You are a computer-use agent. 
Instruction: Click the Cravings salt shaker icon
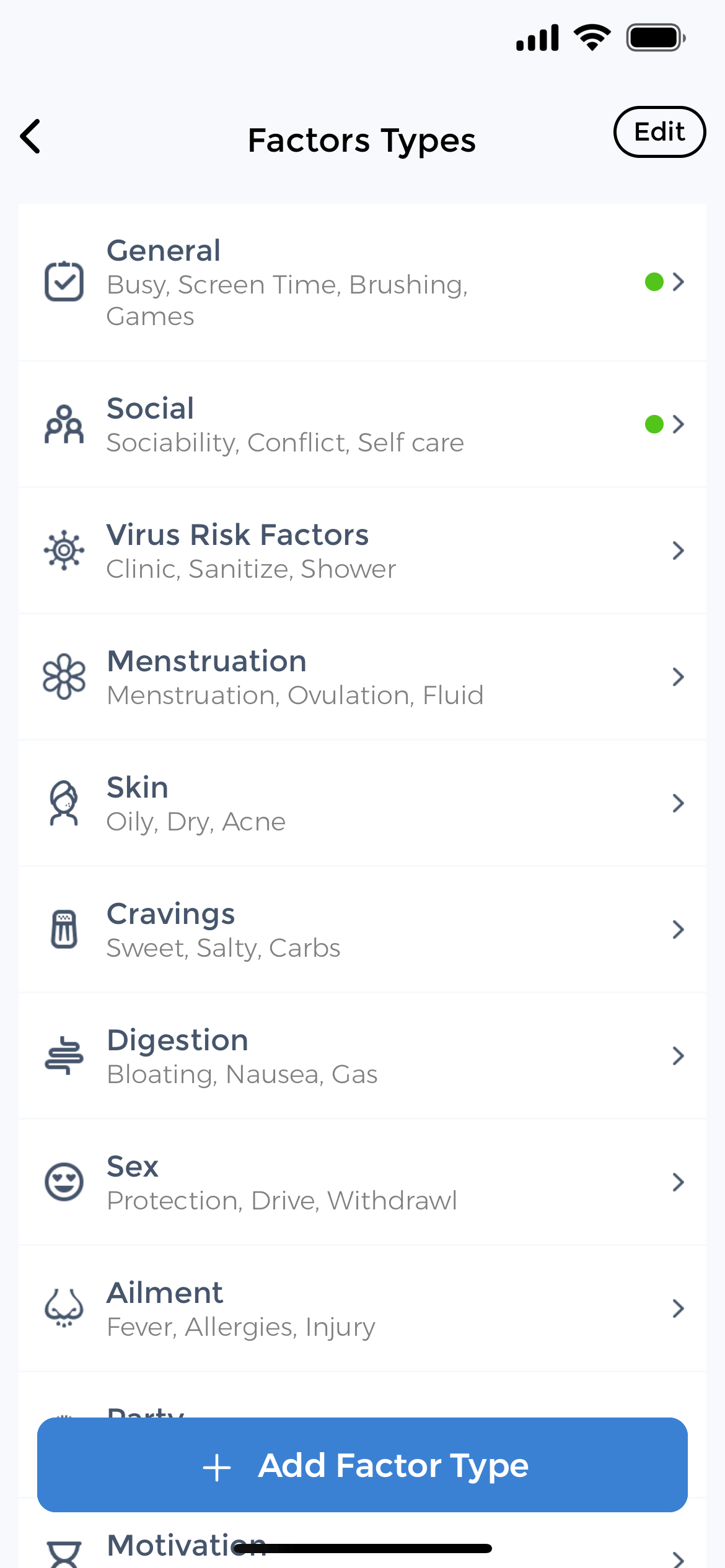coord(64,930)
